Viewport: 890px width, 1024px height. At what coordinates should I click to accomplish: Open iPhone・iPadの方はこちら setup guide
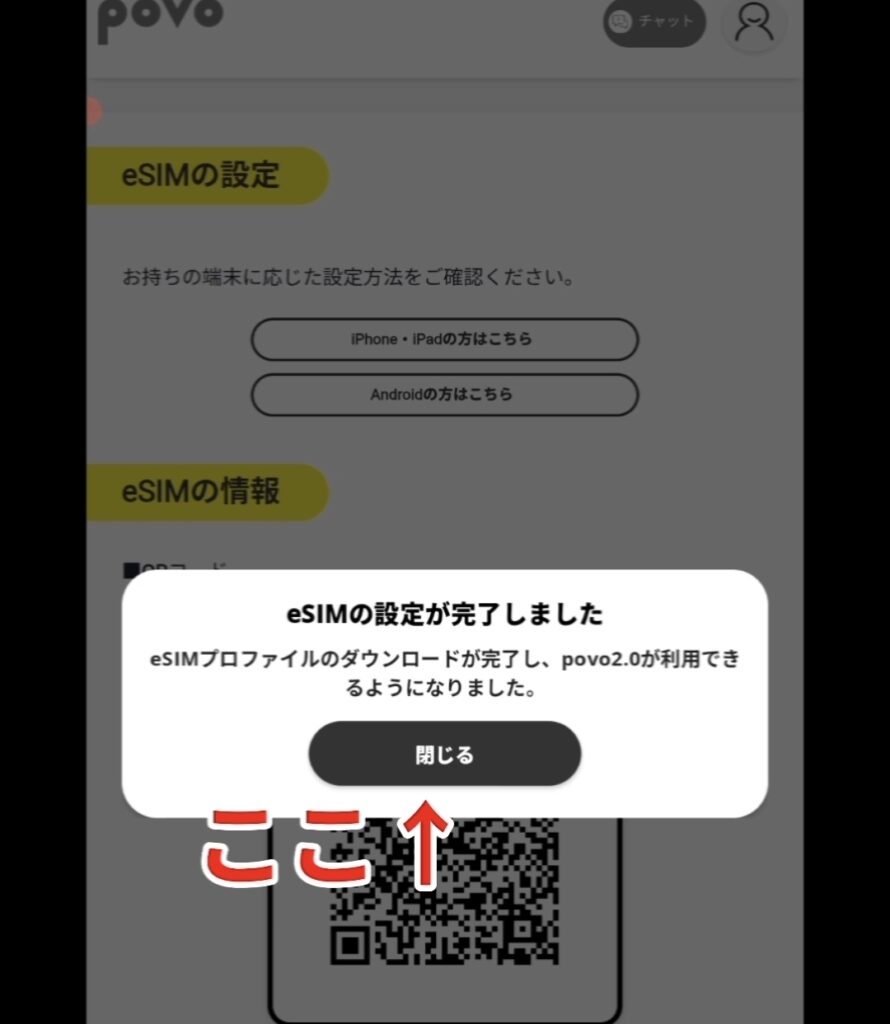tap(444, 339)
